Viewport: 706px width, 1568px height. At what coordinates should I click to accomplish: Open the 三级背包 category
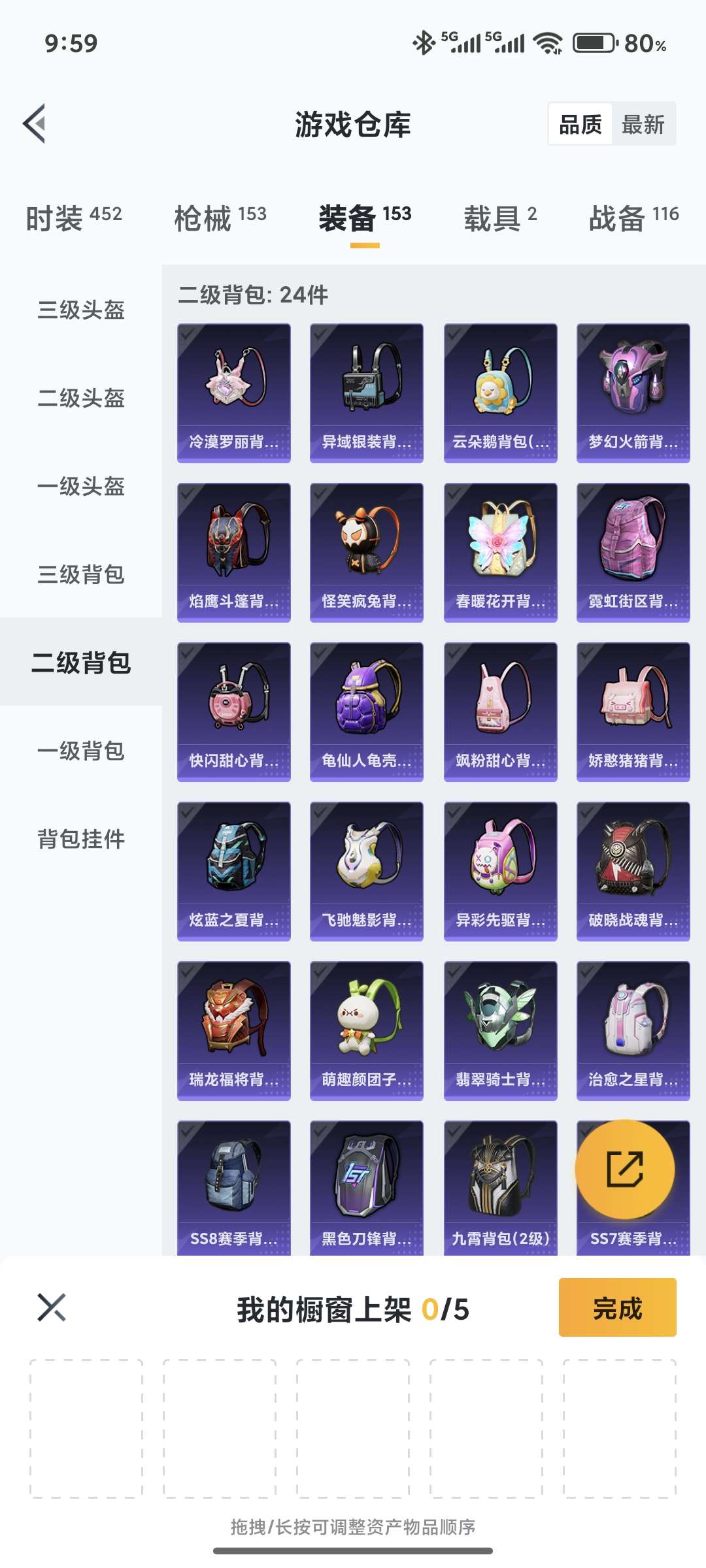81,574
